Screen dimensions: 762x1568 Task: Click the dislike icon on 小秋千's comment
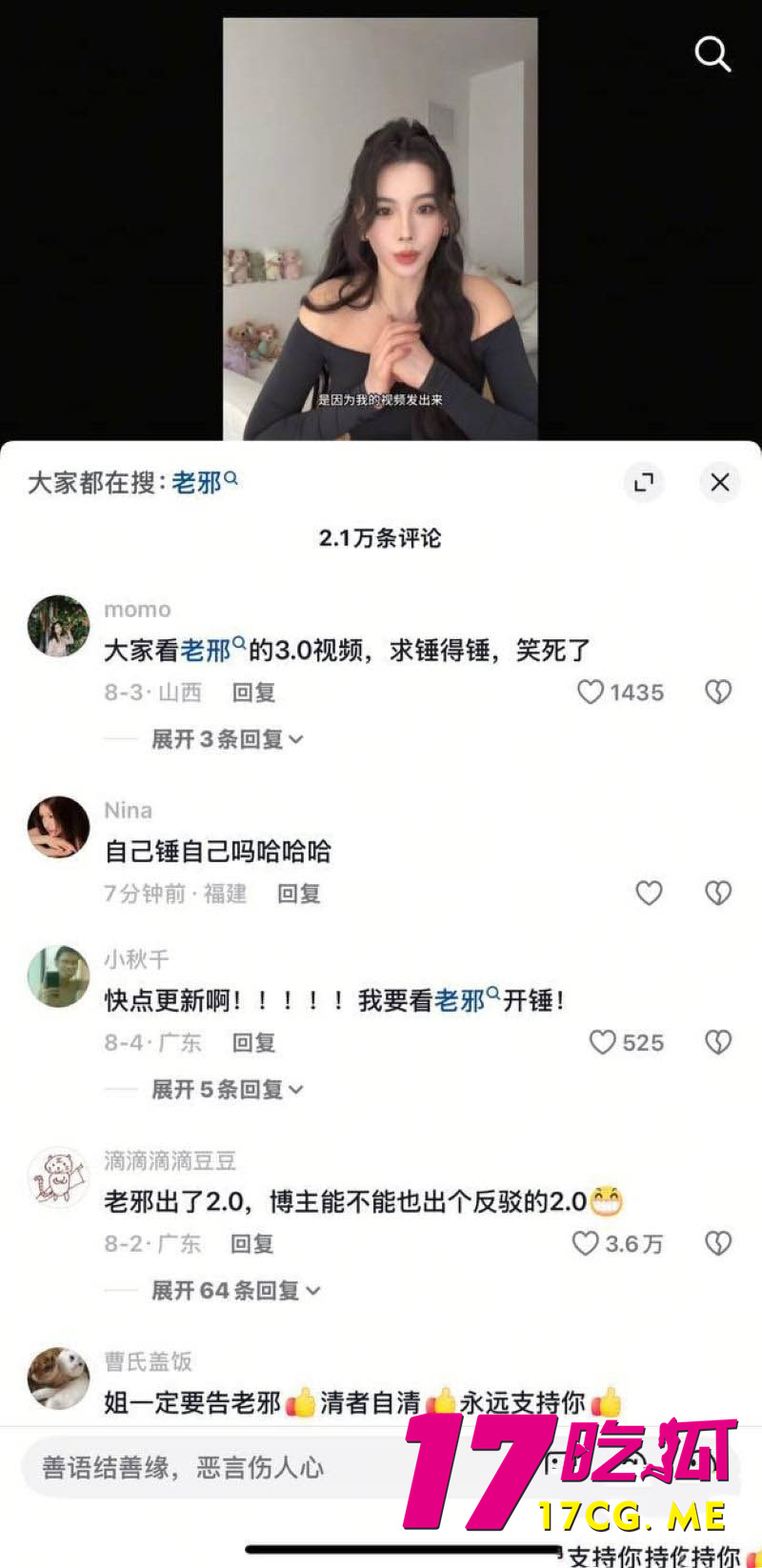(x=717, y=1042)
